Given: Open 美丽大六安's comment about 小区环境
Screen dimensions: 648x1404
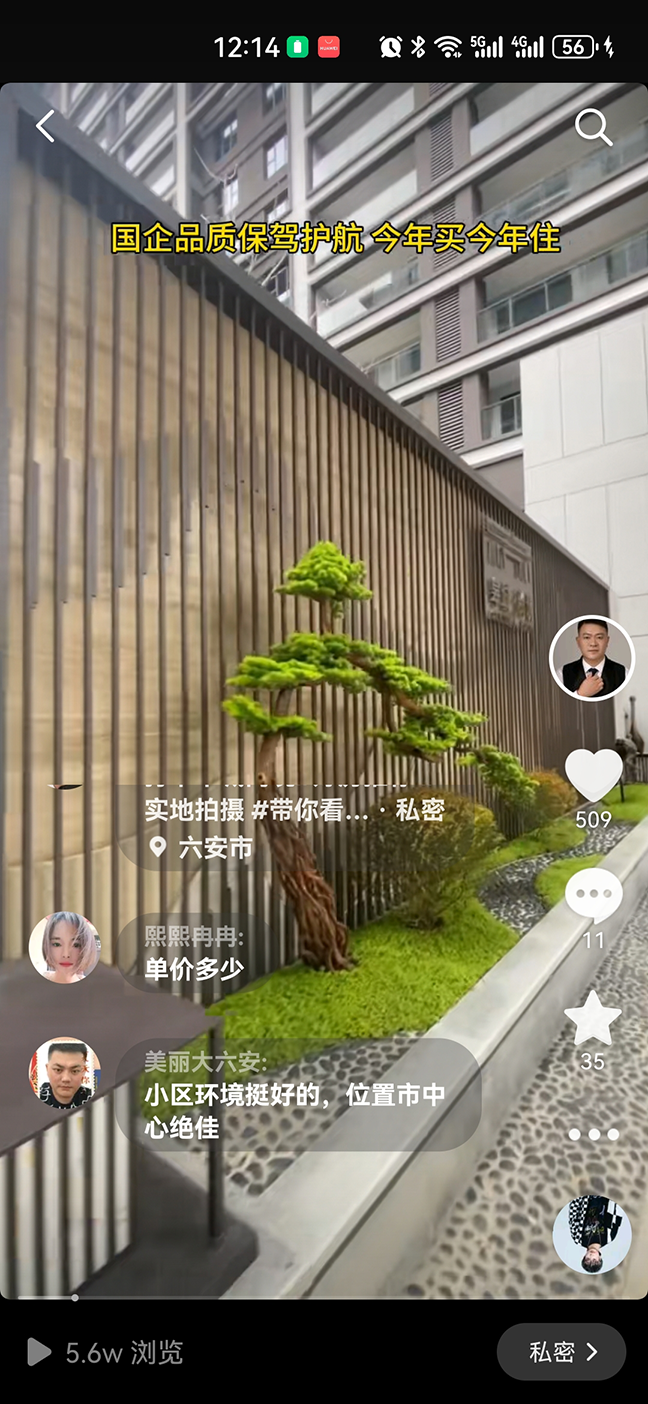Looking at the screenshot, I should click(x=295, y=1096).
